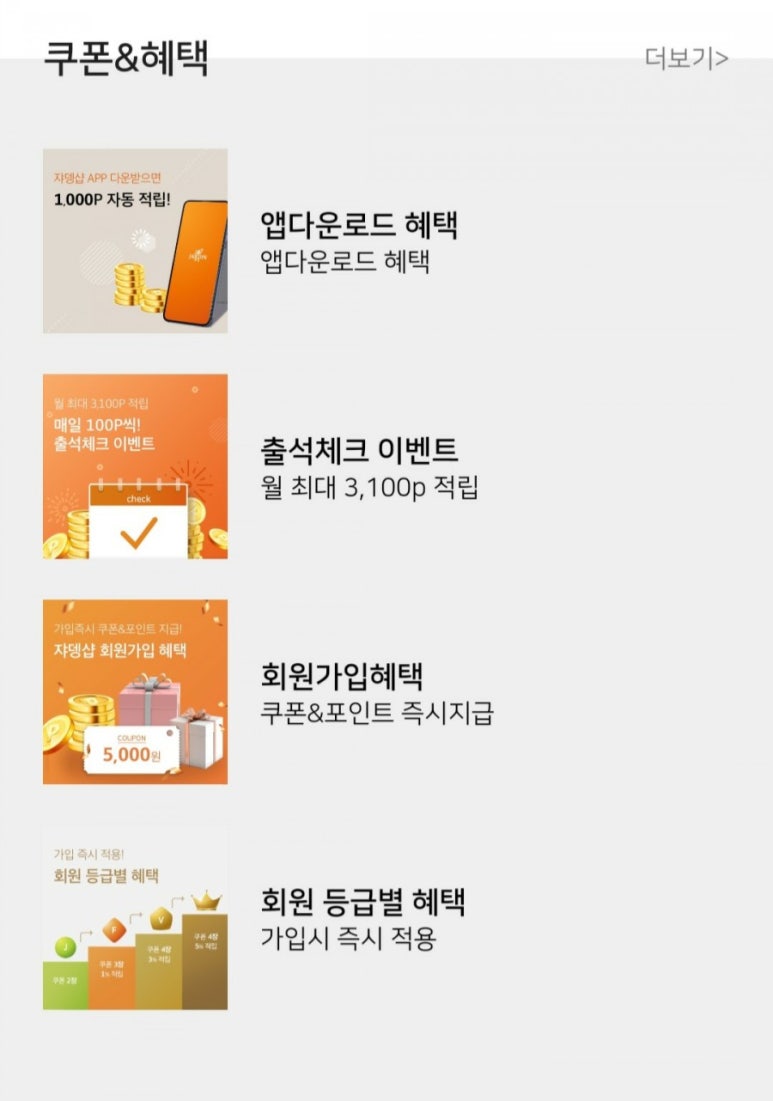Open the 회원 등급별 혜택 item
The height and width of the screenshot is (1101, 773).
(362, 901)
